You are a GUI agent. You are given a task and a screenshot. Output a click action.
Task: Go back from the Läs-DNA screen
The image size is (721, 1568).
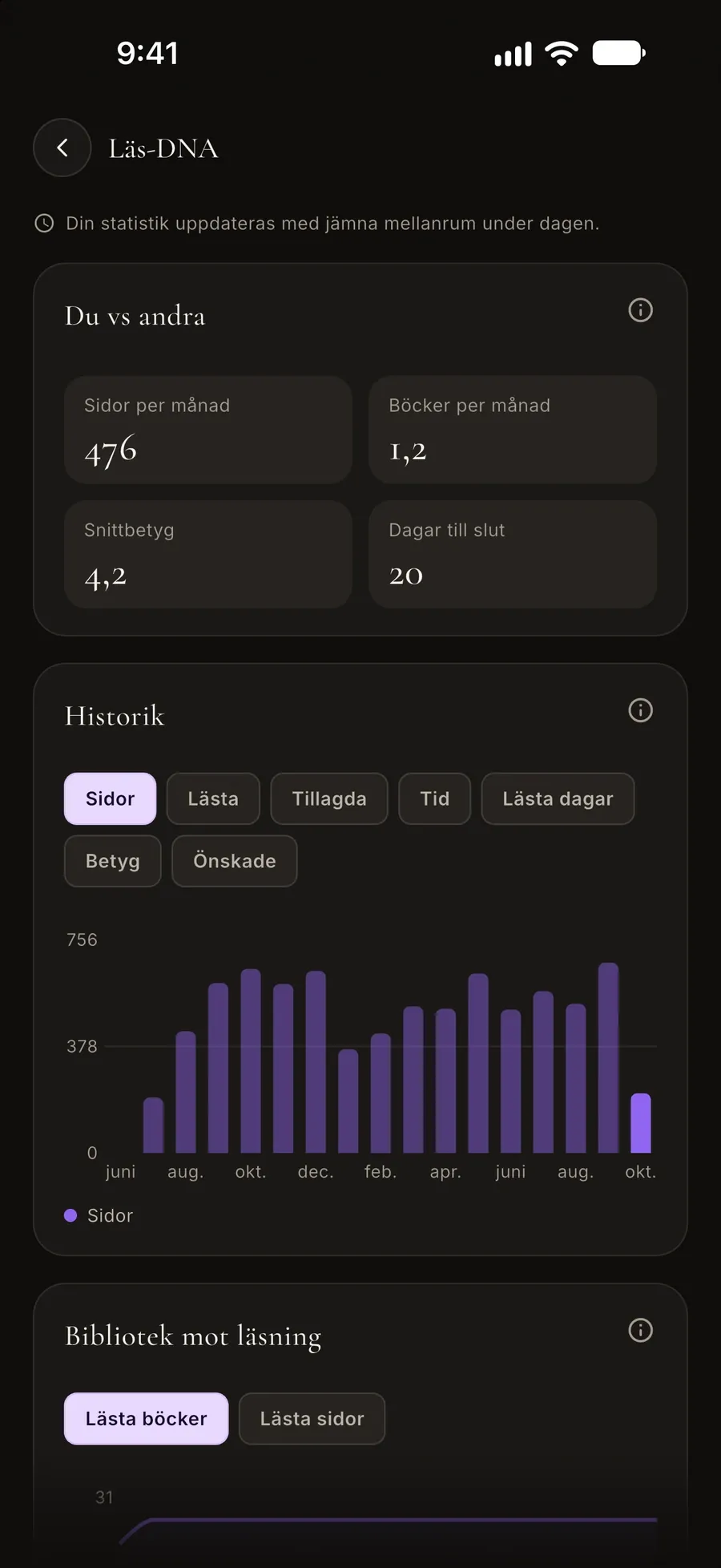click(x=62, y=148)
